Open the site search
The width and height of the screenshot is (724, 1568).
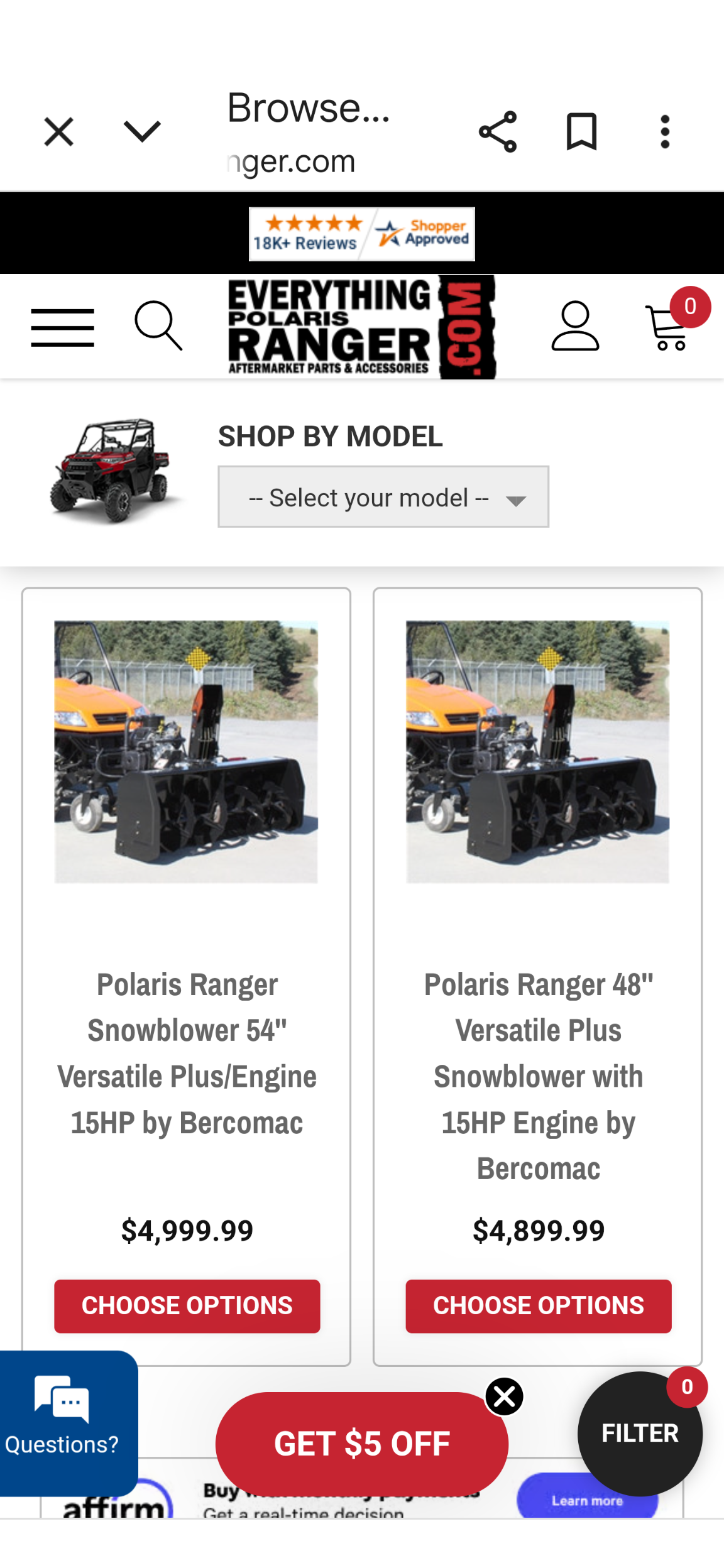[158, 325]
